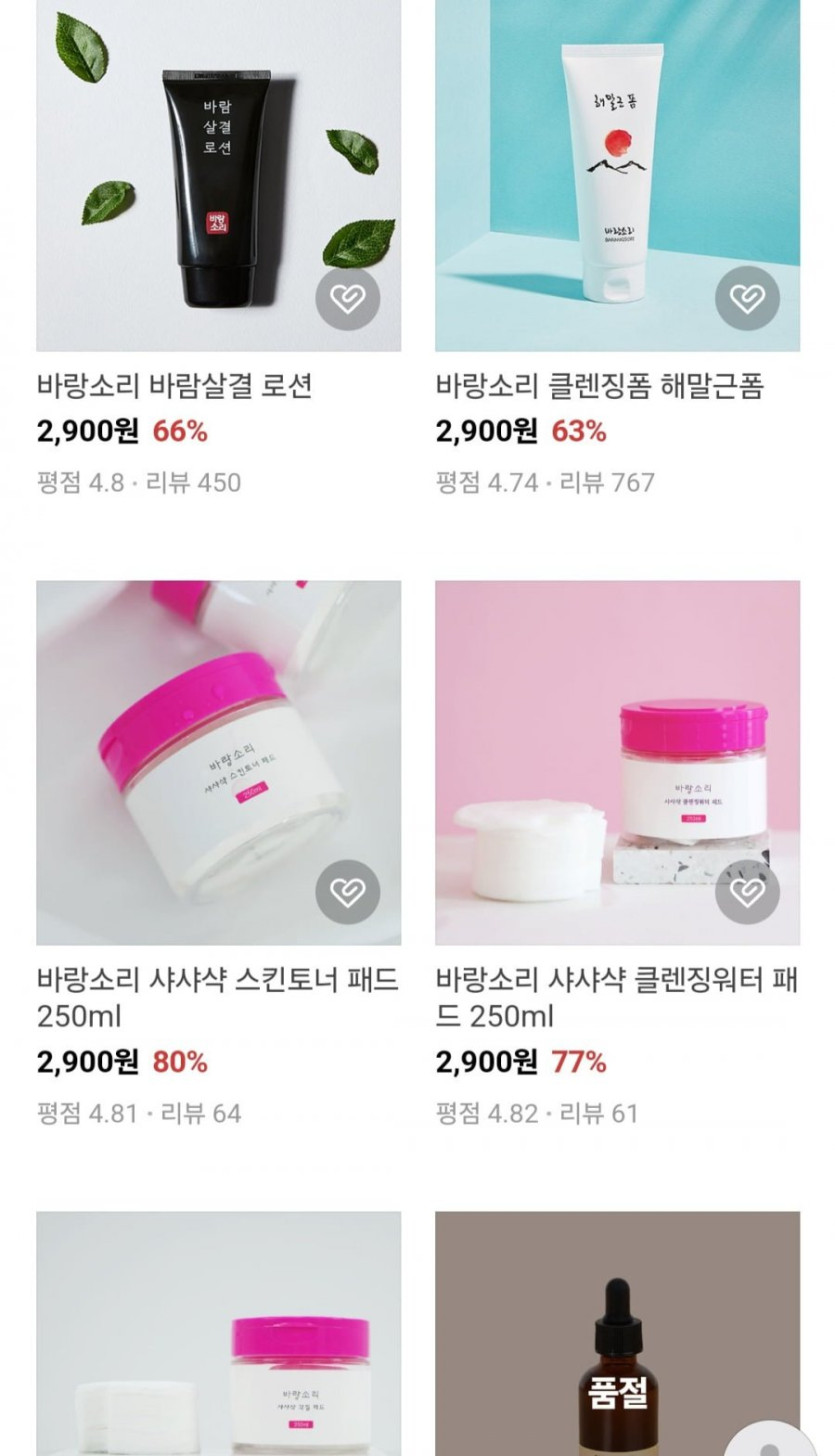Open the 바람살결 로션 product card
Image resolution: width=835 pixels, height=1456 pixels.
point(218,175)
